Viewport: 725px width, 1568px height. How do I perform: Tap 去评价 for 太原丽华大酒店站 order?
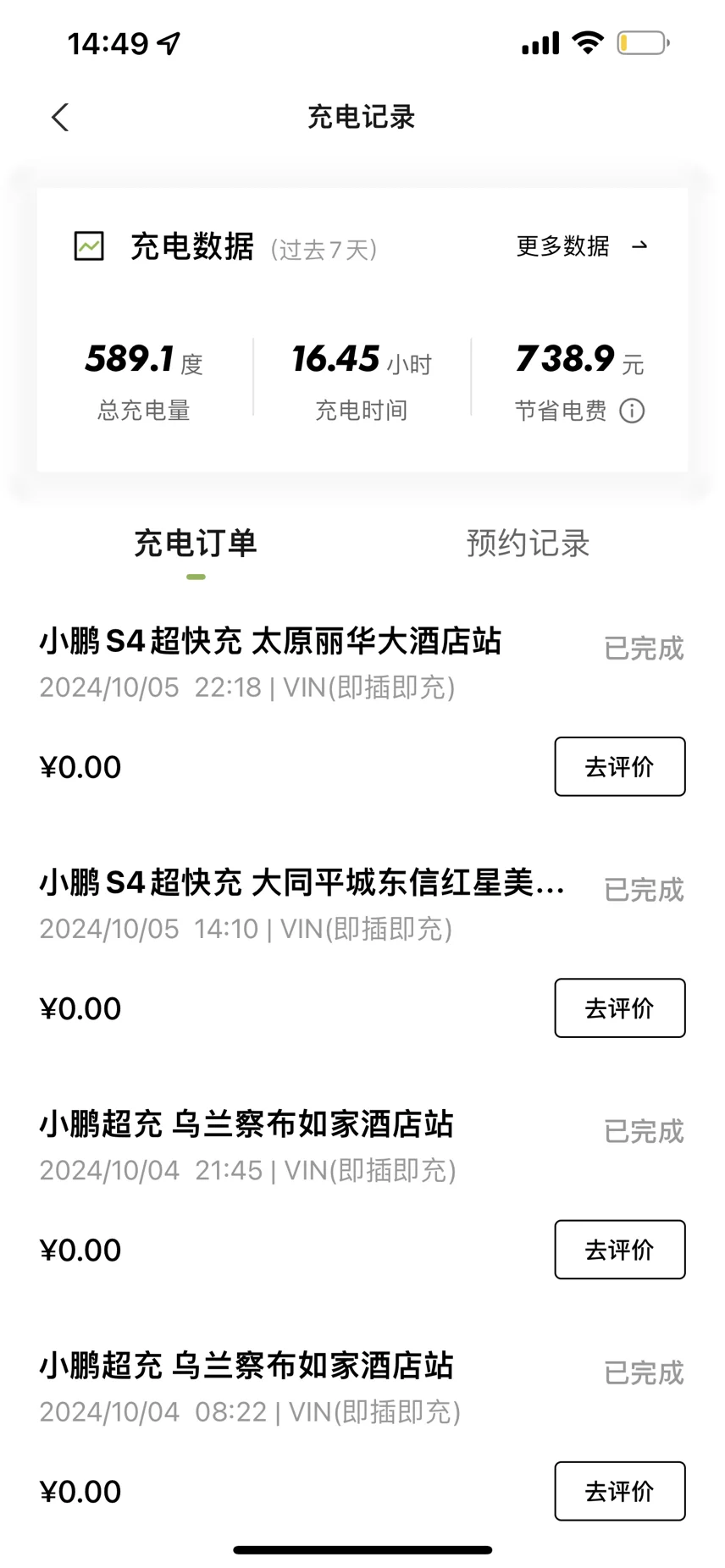coord(619,767)
